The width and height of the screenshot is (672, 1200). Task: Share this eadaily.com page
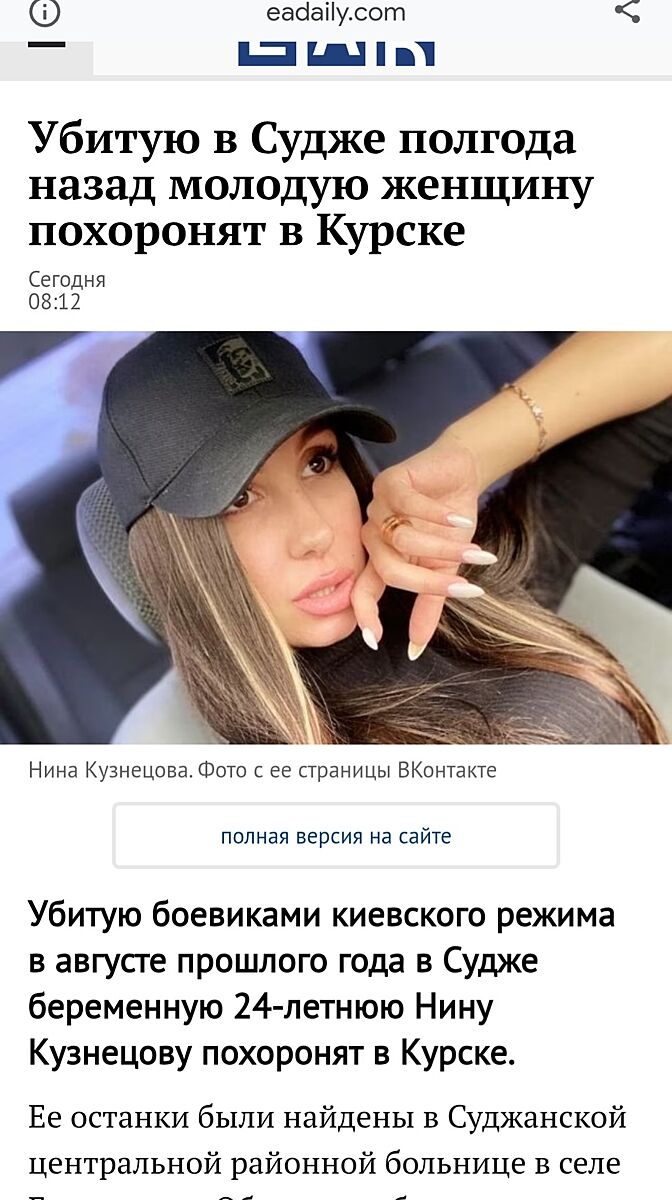[x=627, y=12]
